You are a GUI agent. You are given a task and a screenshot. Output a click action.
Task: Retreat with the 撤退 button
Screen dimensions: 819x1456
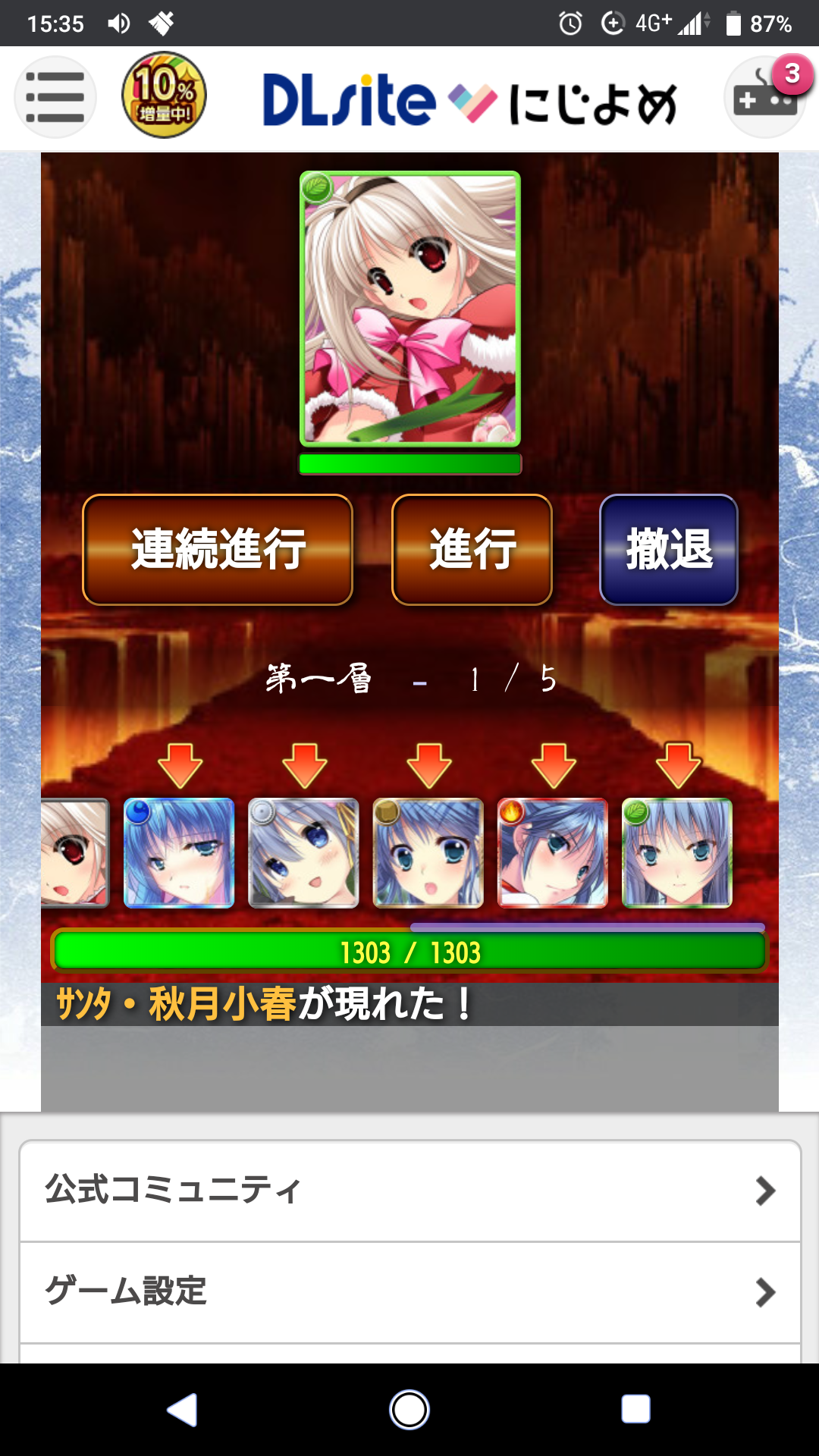[x=668, y=549]
